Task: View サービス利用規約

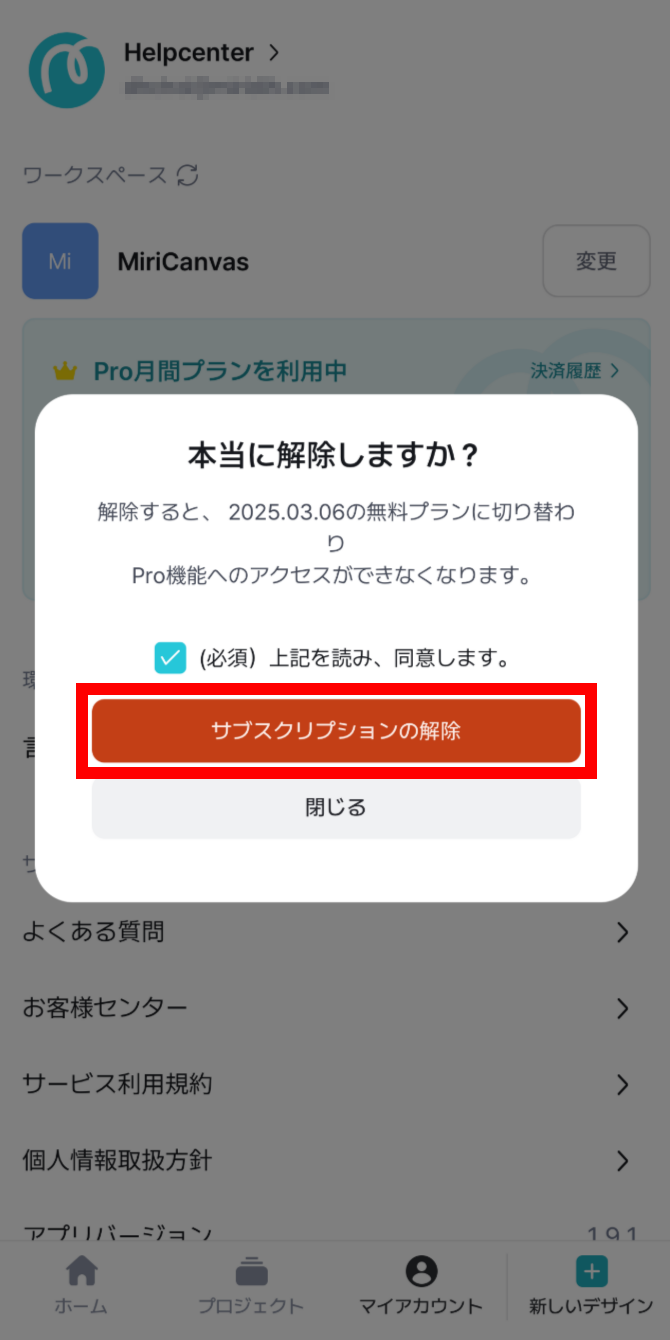Action: (335, 1084)
